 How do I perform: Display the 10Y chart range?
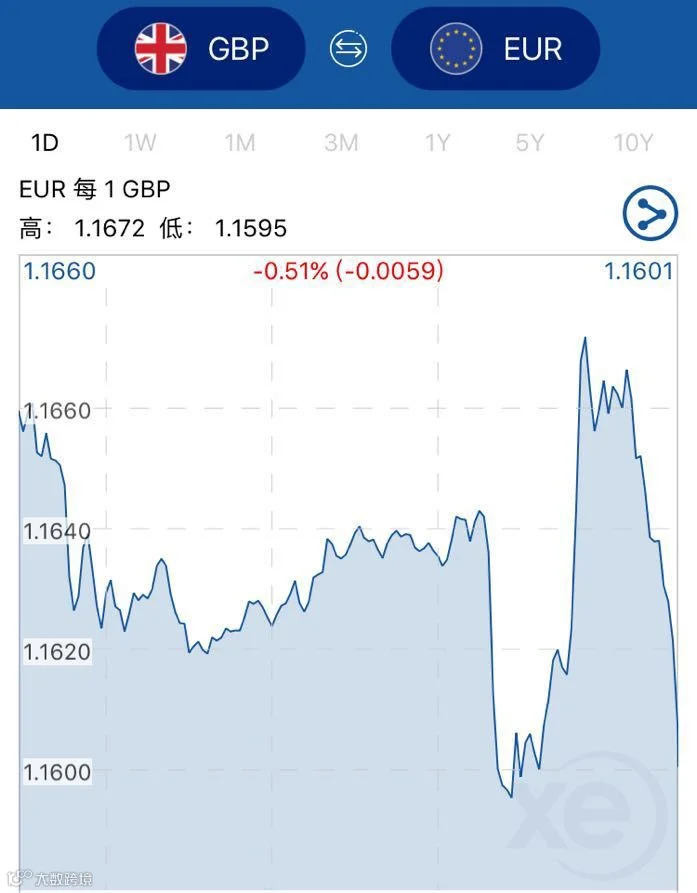tap(633, 142)
